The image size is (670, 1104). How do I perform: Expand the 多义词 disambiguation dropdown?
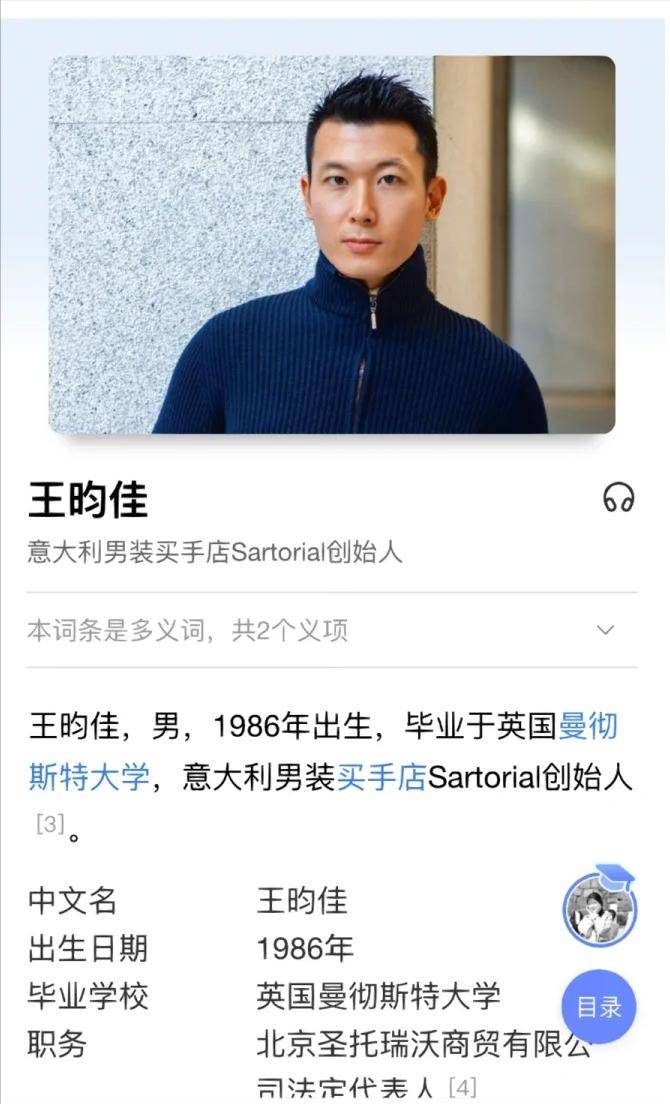tap(605, 630)
